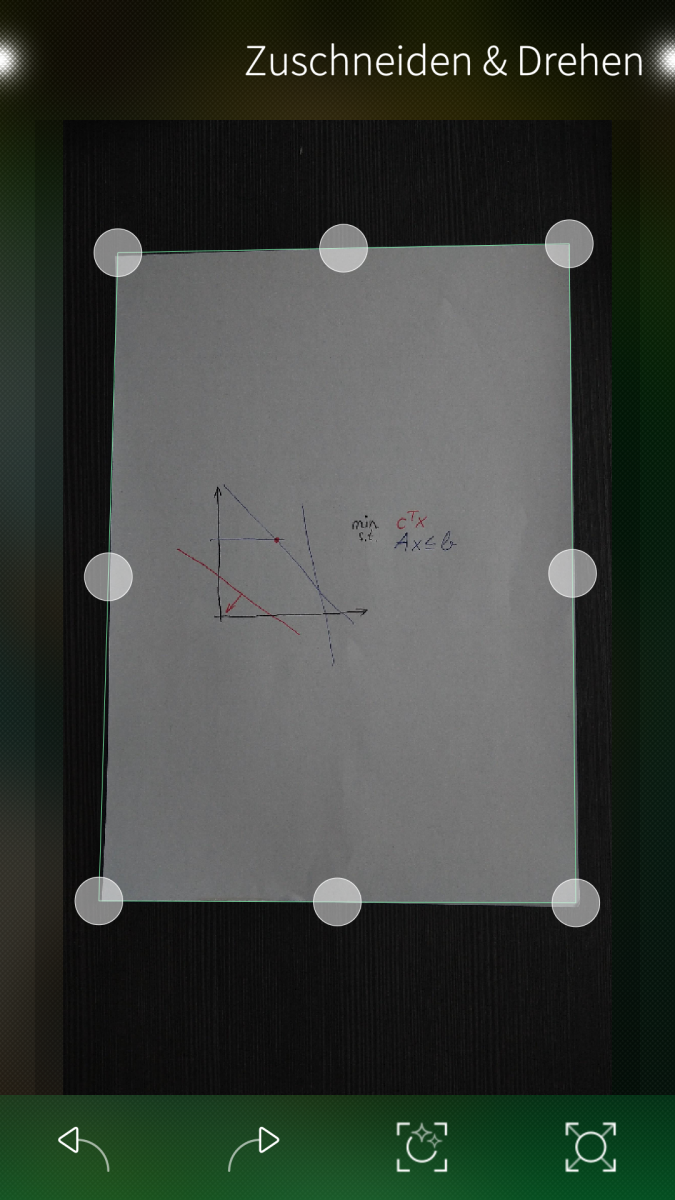This screenshot has height=1200, width=675.
Task: Tap the bottom edge middle crop handle
Action: [x=337, y=902]
